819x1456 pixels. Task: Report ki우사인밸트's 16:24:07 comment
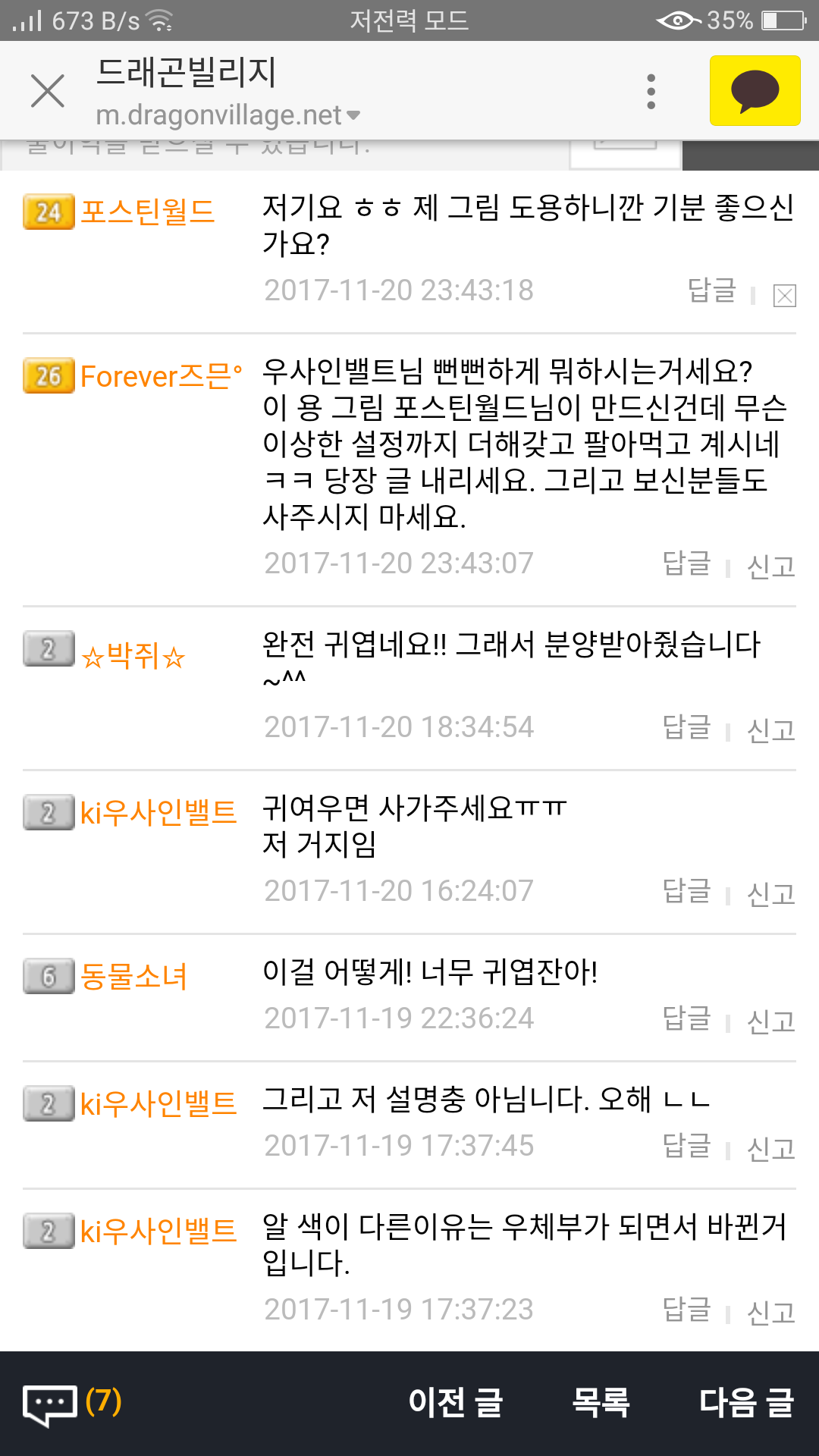click(x=770, y=893)
